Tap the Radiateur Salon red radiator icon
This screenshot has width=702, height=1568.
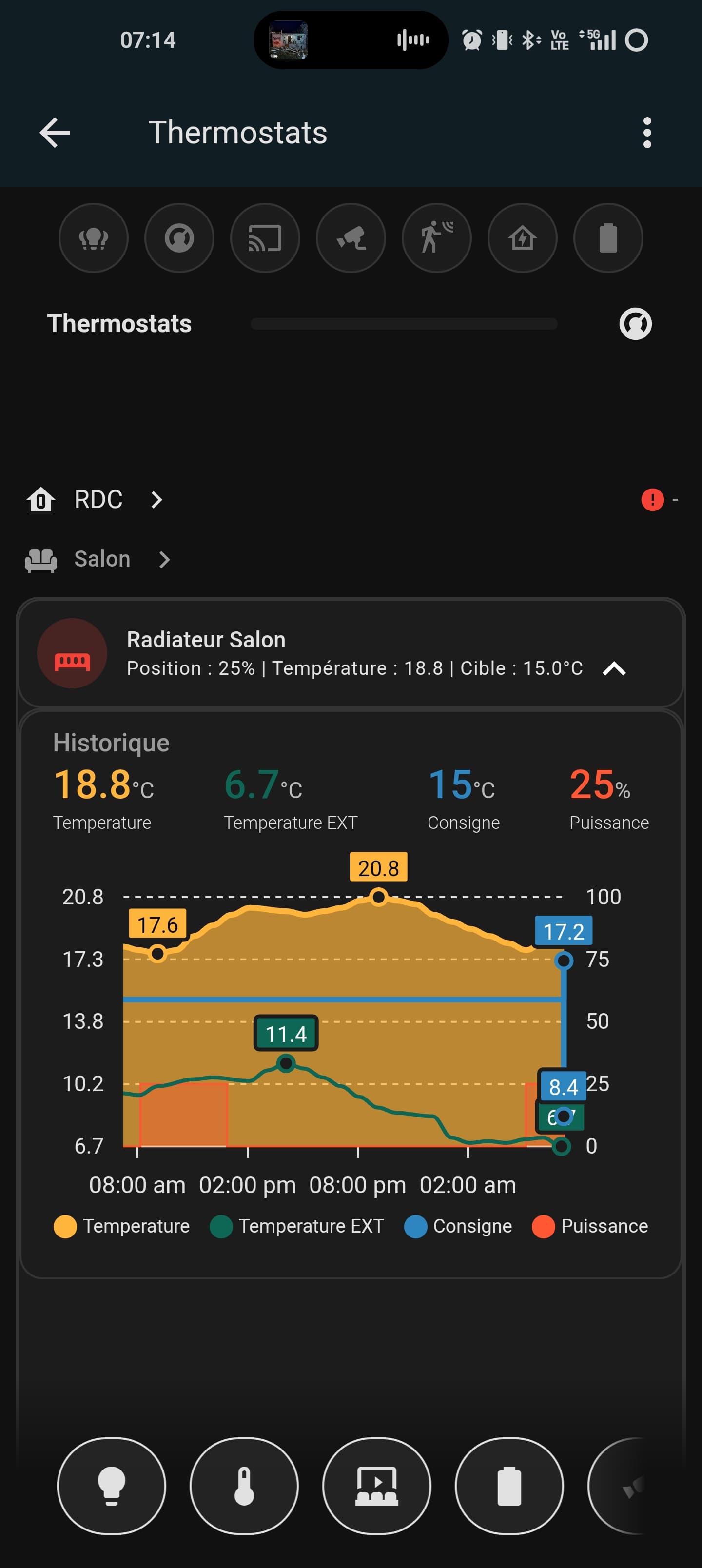coord(73,654)
